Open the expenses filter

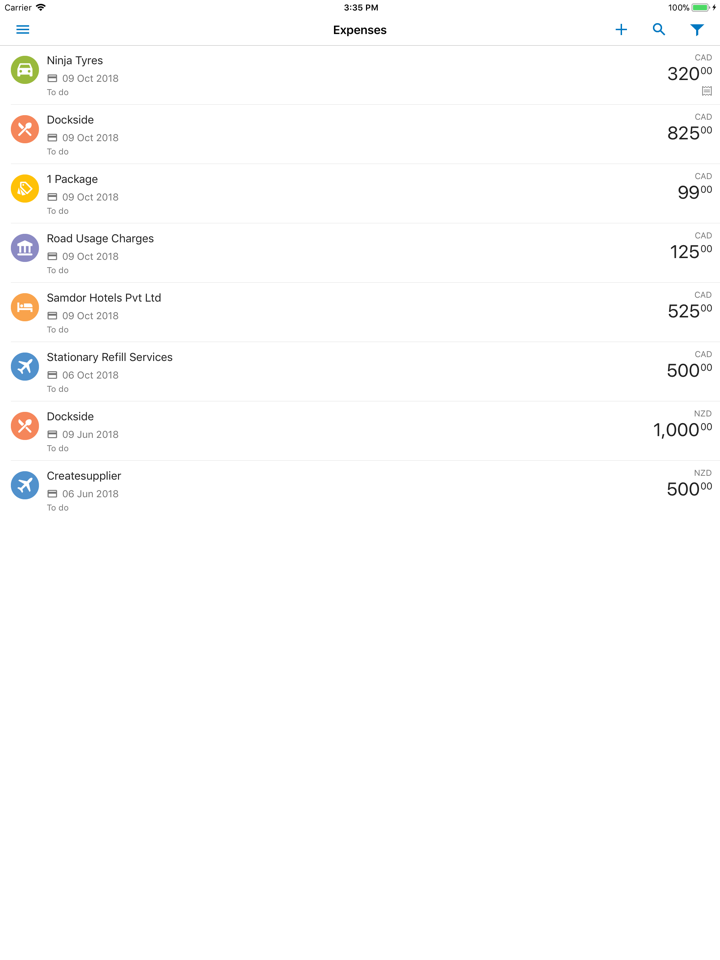click(x=697, y=30)
